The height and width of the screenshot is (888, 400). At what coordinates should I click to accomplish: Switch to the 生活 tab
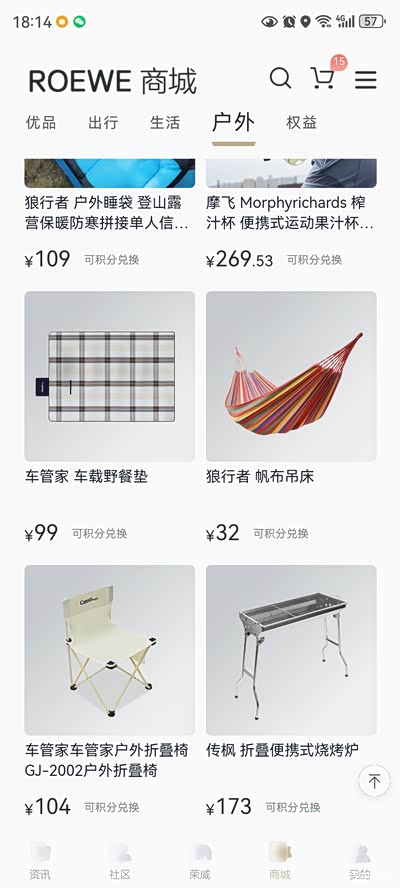point(165,122)
